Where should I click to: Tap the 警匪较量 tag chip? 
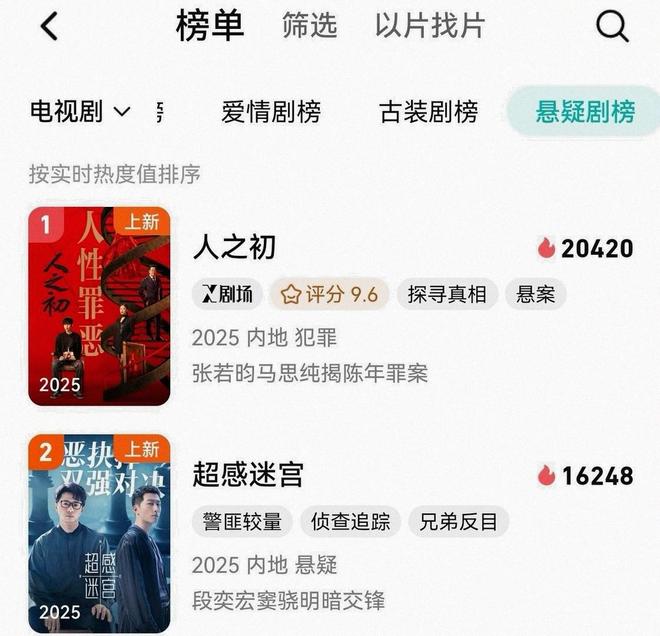[241, 521]
